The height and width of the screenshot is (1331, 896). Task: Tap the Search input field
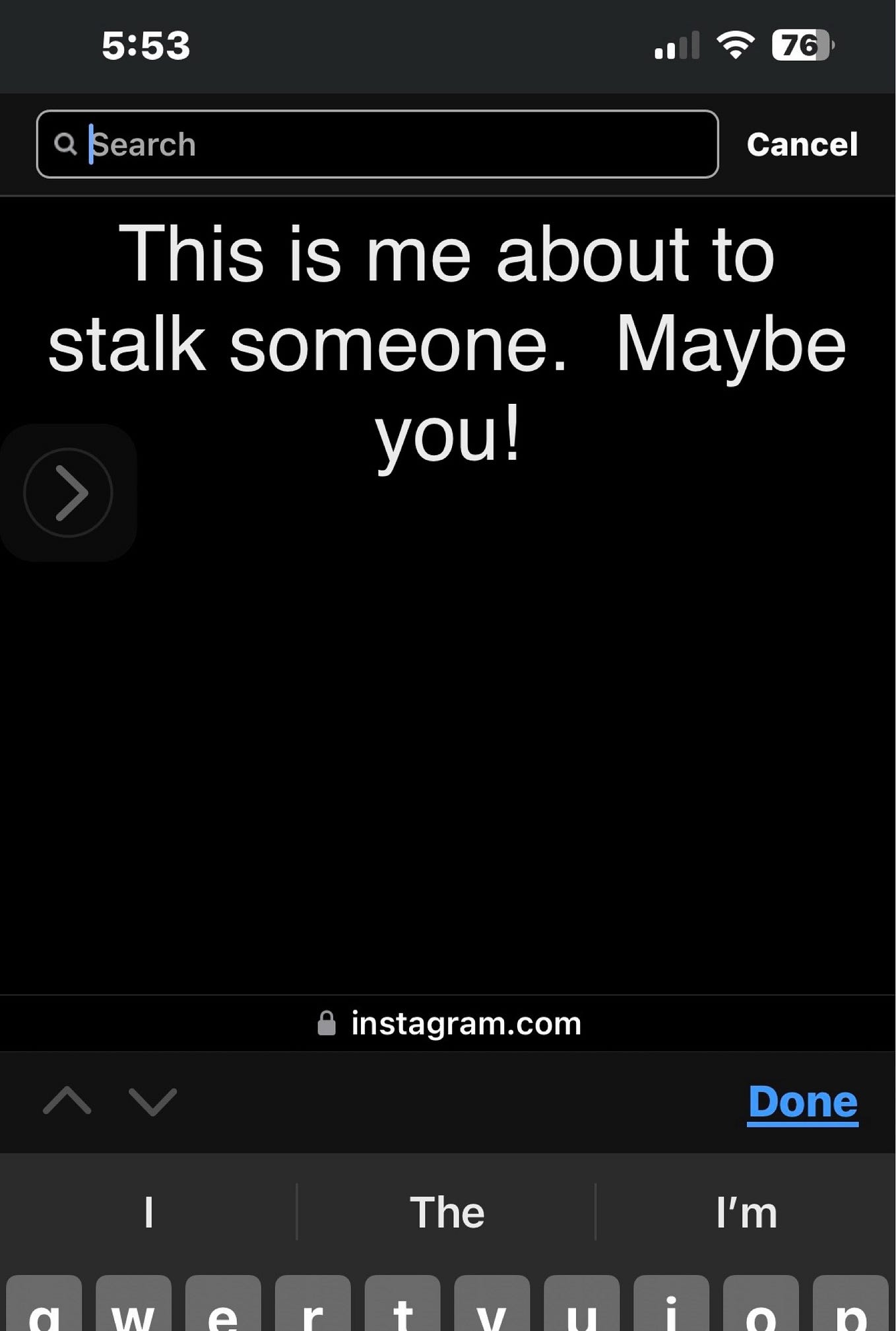(396, 145)
